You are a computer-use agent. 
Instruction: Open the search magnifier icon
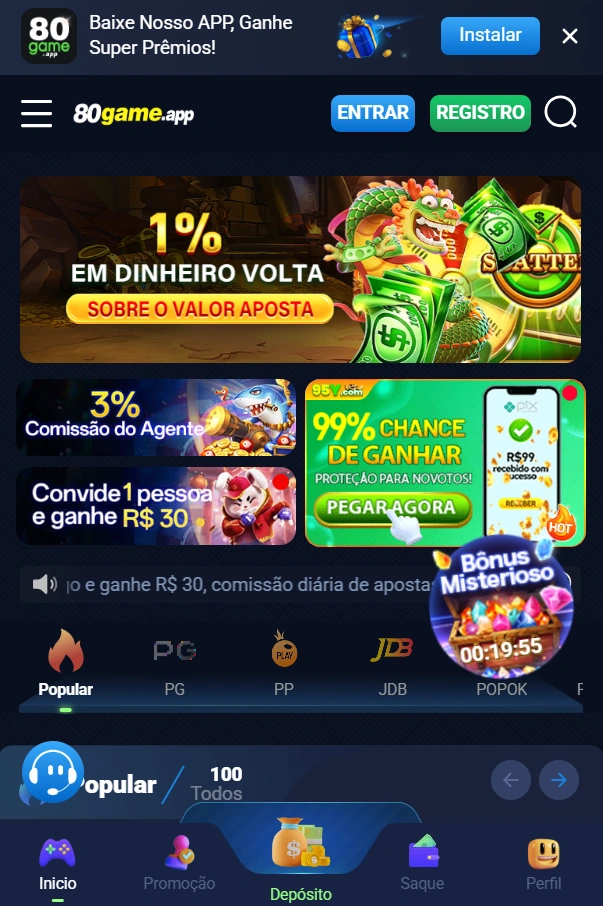click(560, 113)
